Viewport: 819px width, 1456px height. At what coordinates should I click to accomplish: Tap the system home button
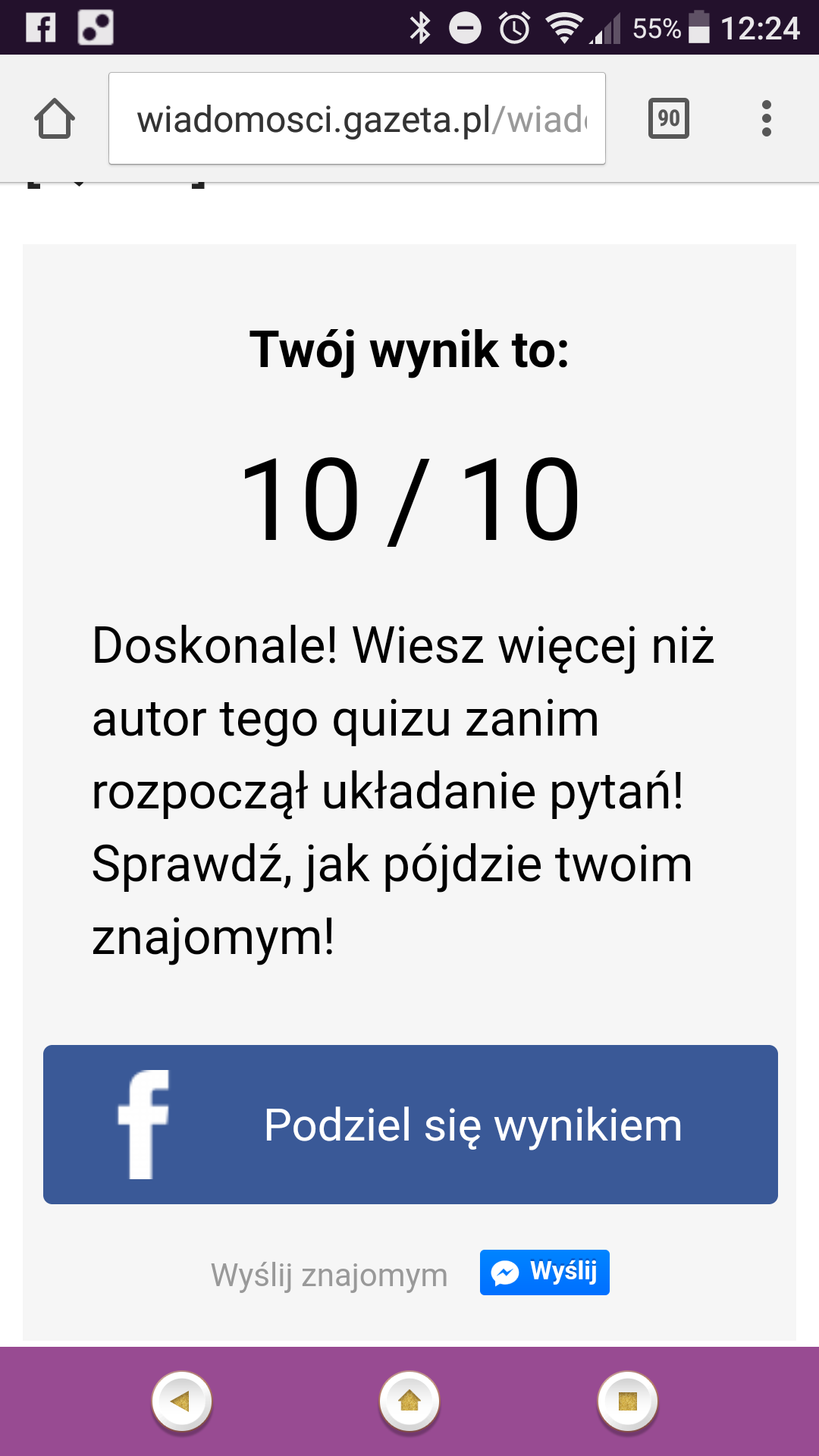409,1401
